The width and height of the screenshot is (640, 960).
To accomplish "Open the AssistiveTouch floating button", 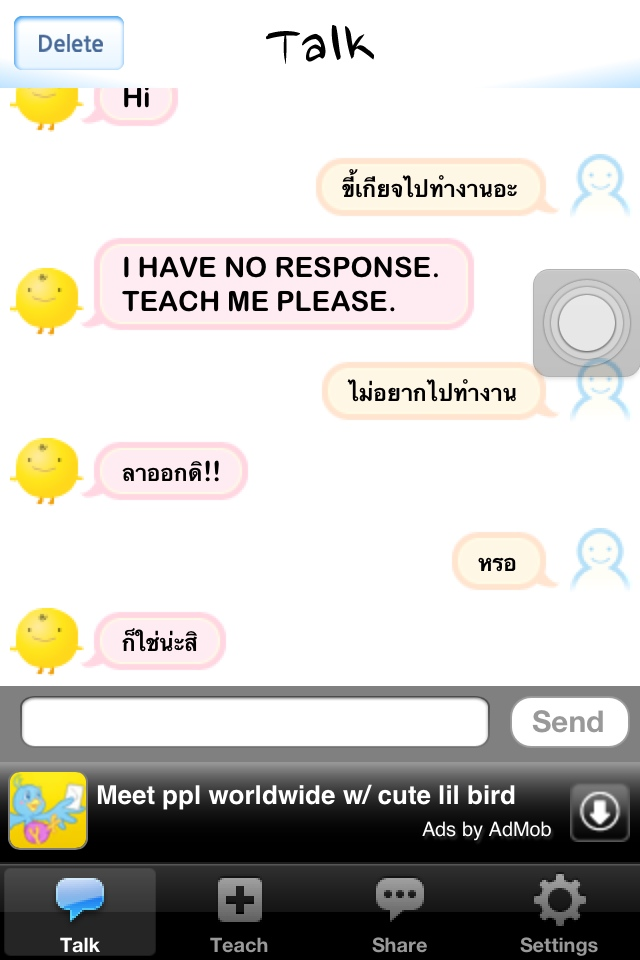I will (x=586, y=323).
